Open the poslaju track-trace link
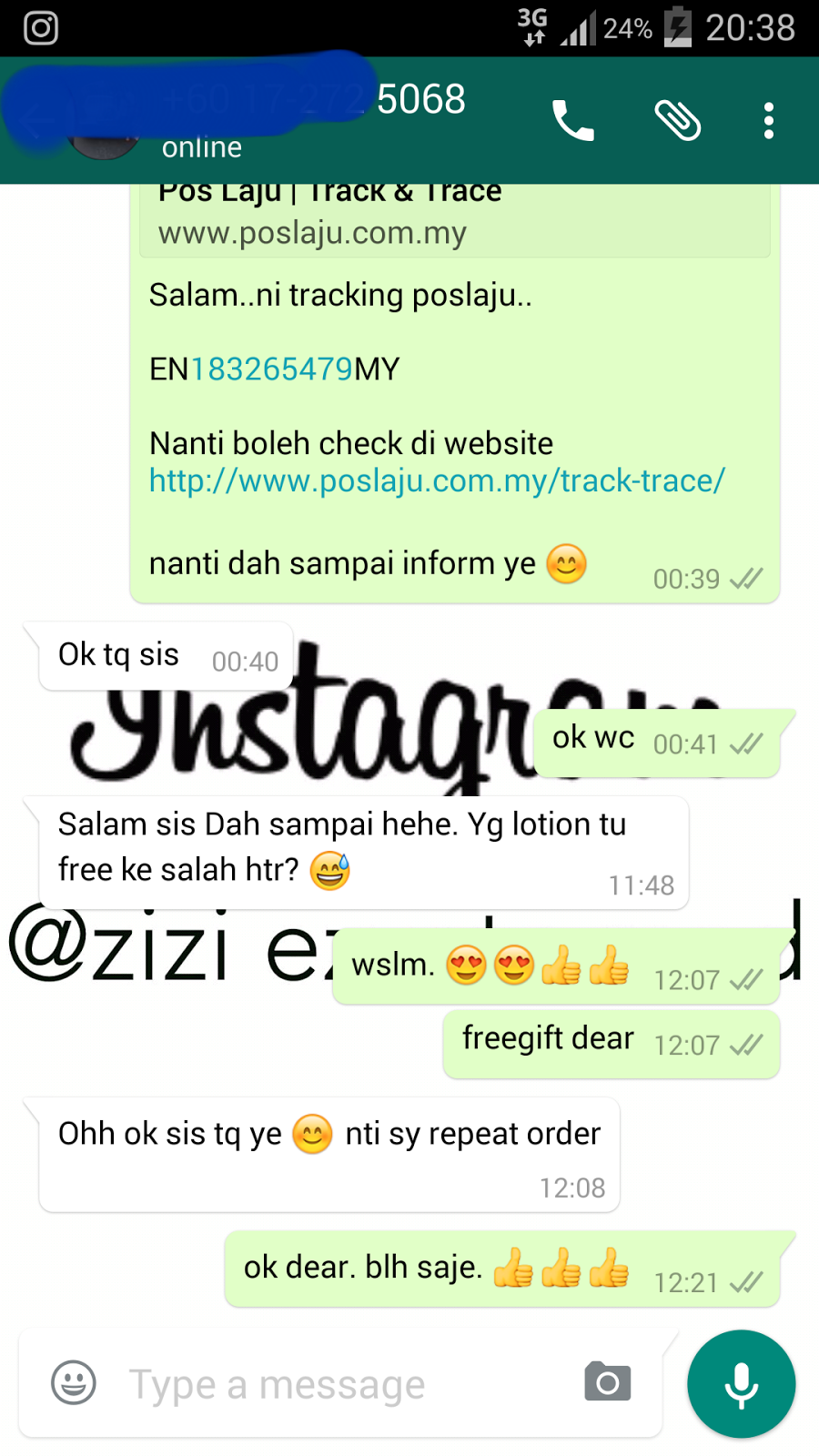The height and width of the screenshot is (1456, 819). pyautogui.click(x=437, y=480)
